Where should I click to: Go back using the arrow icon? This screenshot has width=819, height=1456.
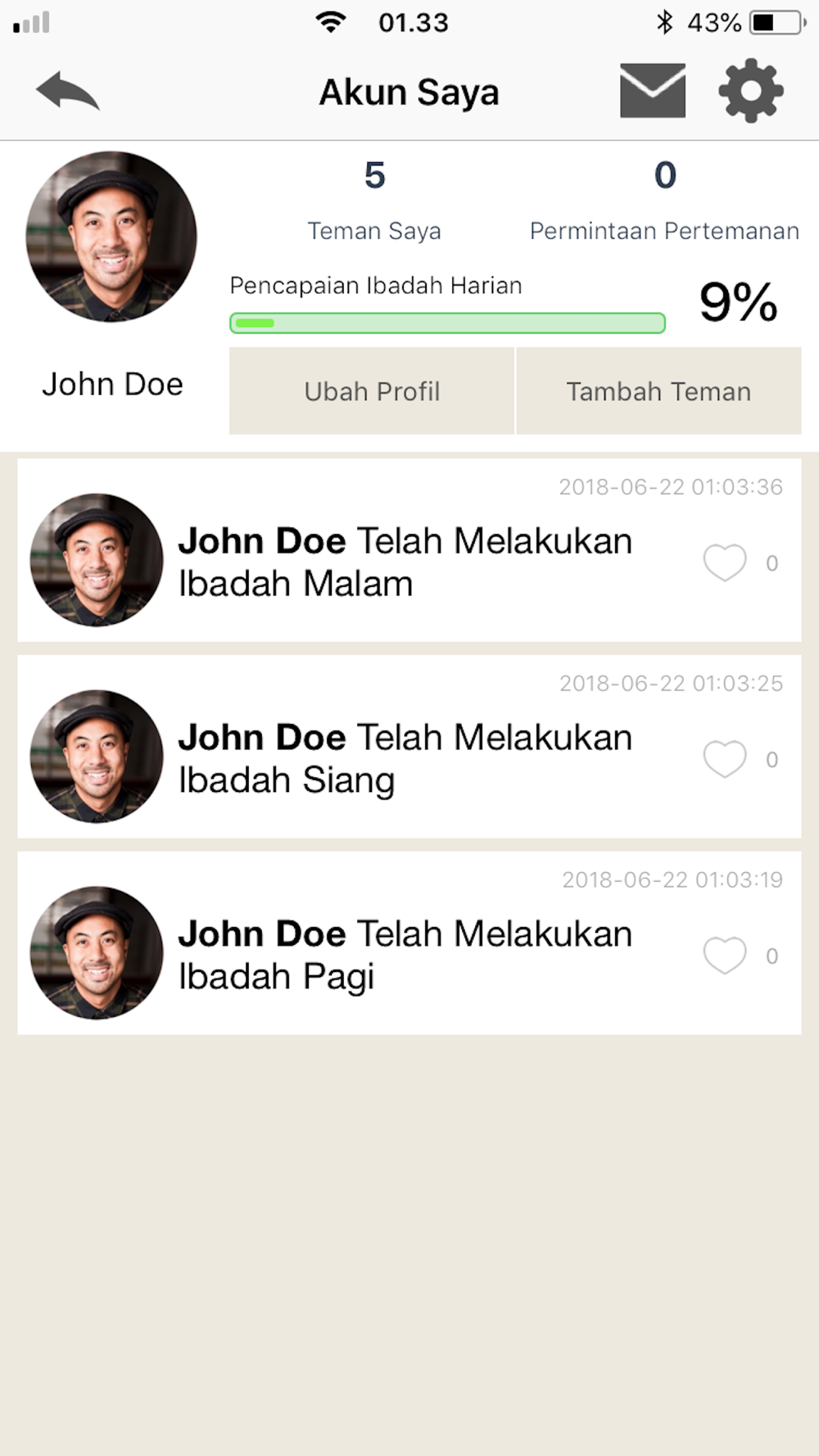67,91
